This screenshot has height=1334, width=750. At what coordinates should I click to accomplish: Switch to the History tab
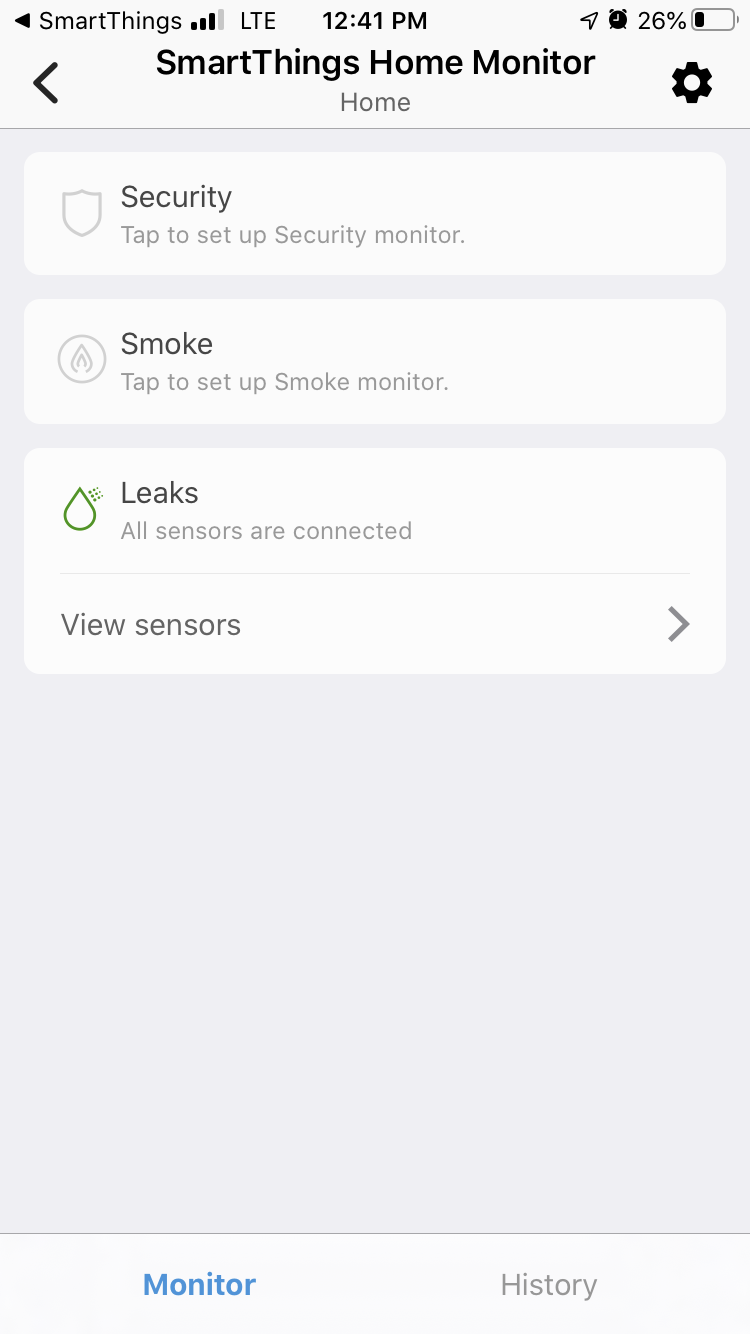tap(548, 1285)
